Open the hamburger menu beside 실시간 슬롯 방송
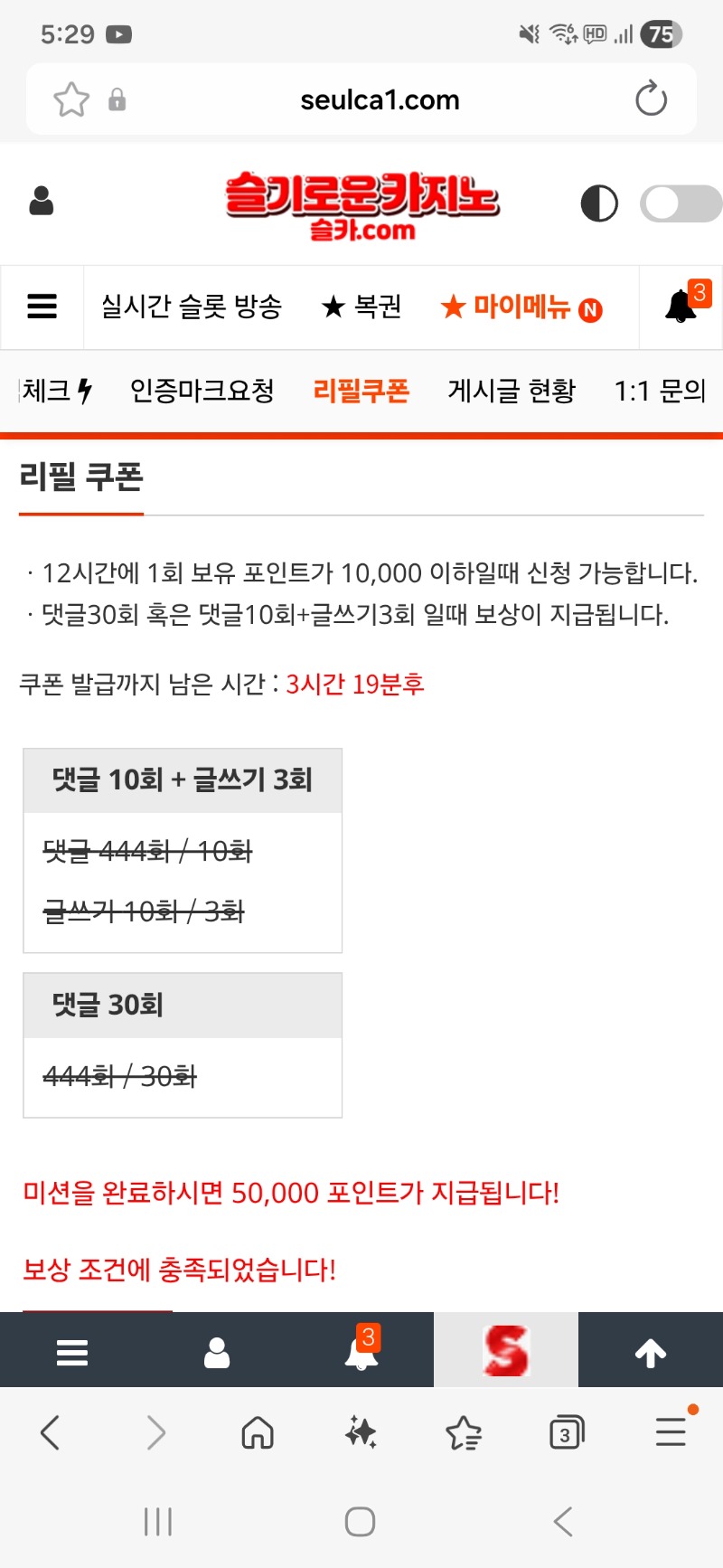This screenshot has height=1568, width=723. click(42, 307)
